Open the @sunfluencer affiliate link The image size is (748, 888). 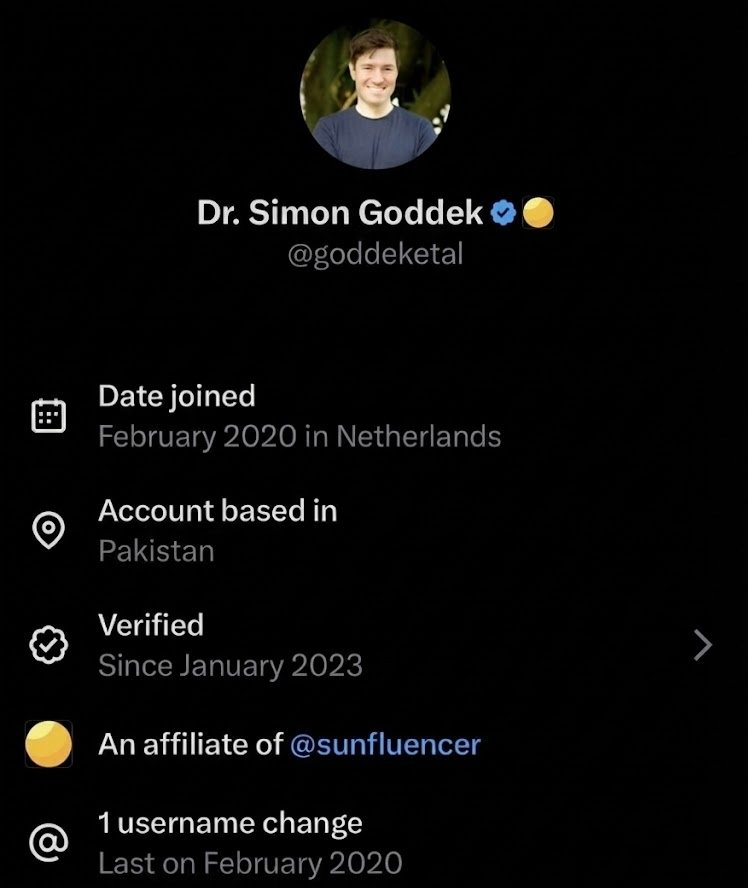[384, 745]
